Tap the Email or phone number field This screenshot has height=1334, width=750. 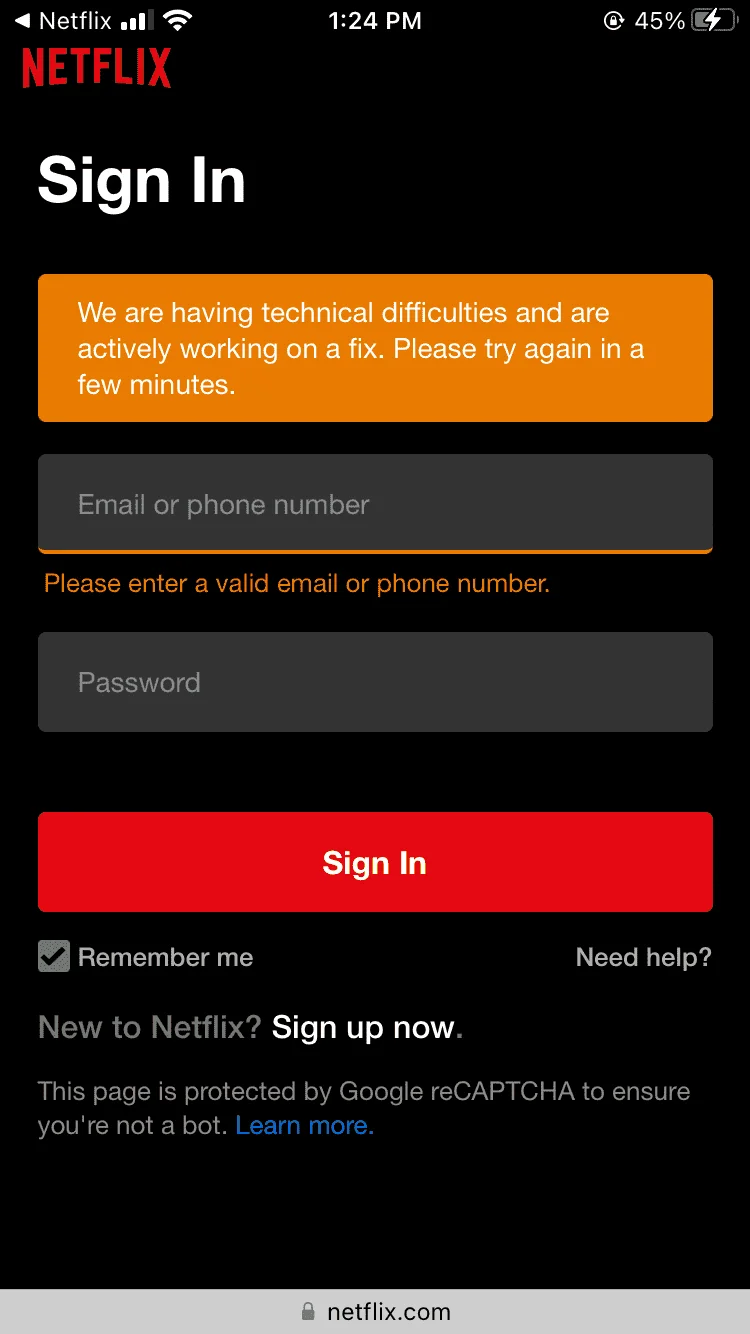point(375,504)
